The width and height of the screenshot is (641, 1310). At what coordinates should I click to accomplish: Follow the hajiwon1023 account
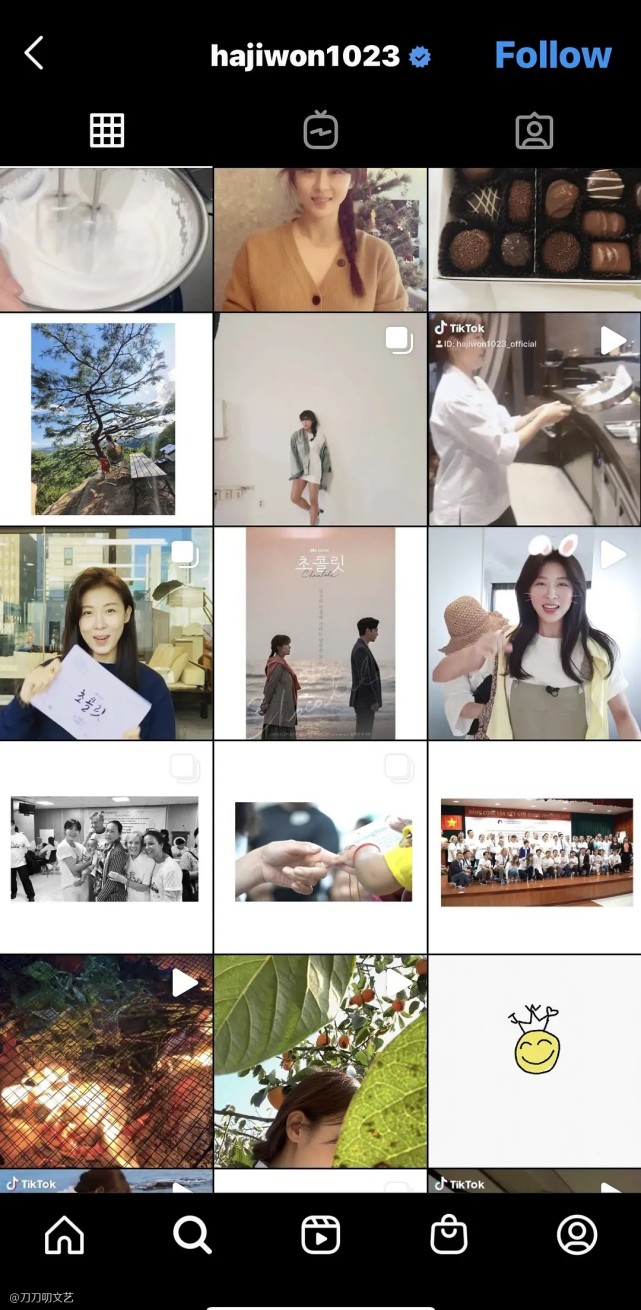[x=553, y=55]
